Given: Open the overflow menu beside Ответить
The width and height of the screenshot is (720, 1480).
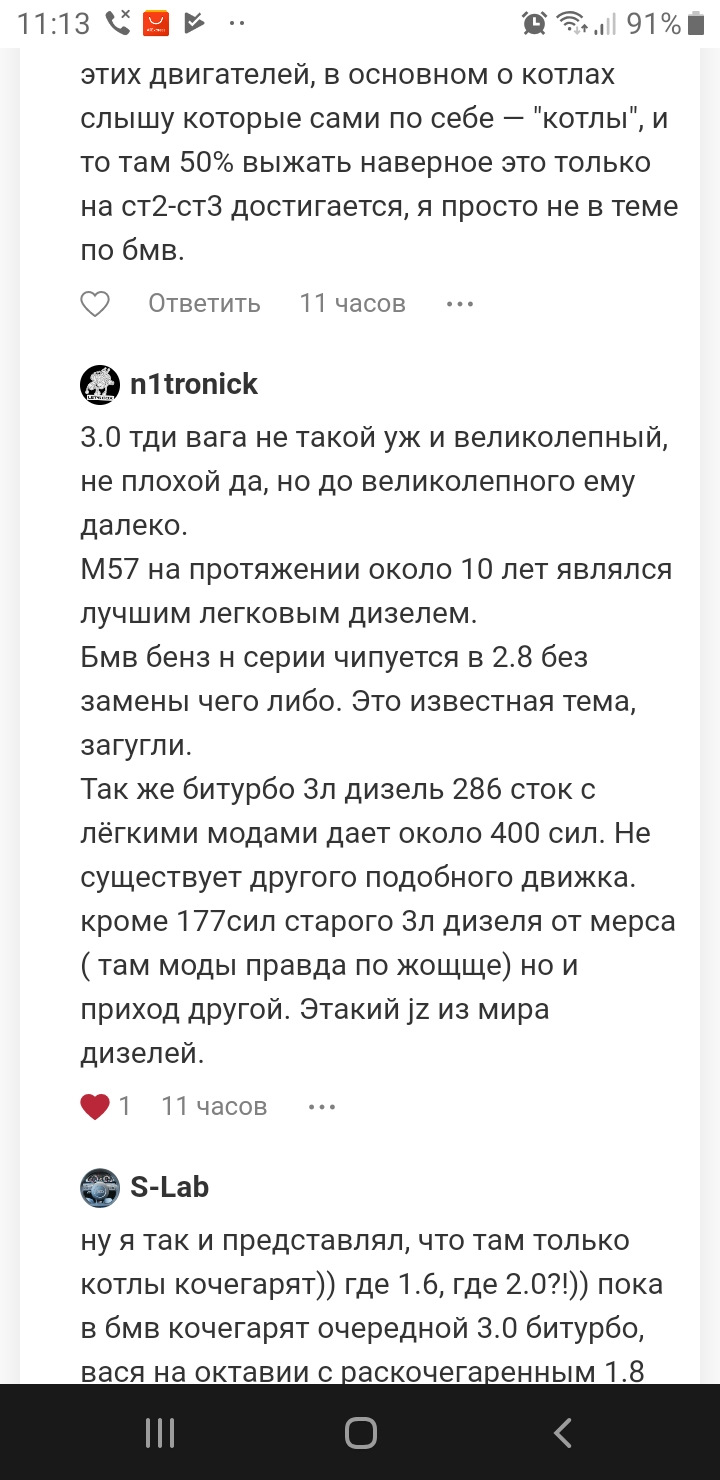Looking at the screenshot, I should 459,304.
